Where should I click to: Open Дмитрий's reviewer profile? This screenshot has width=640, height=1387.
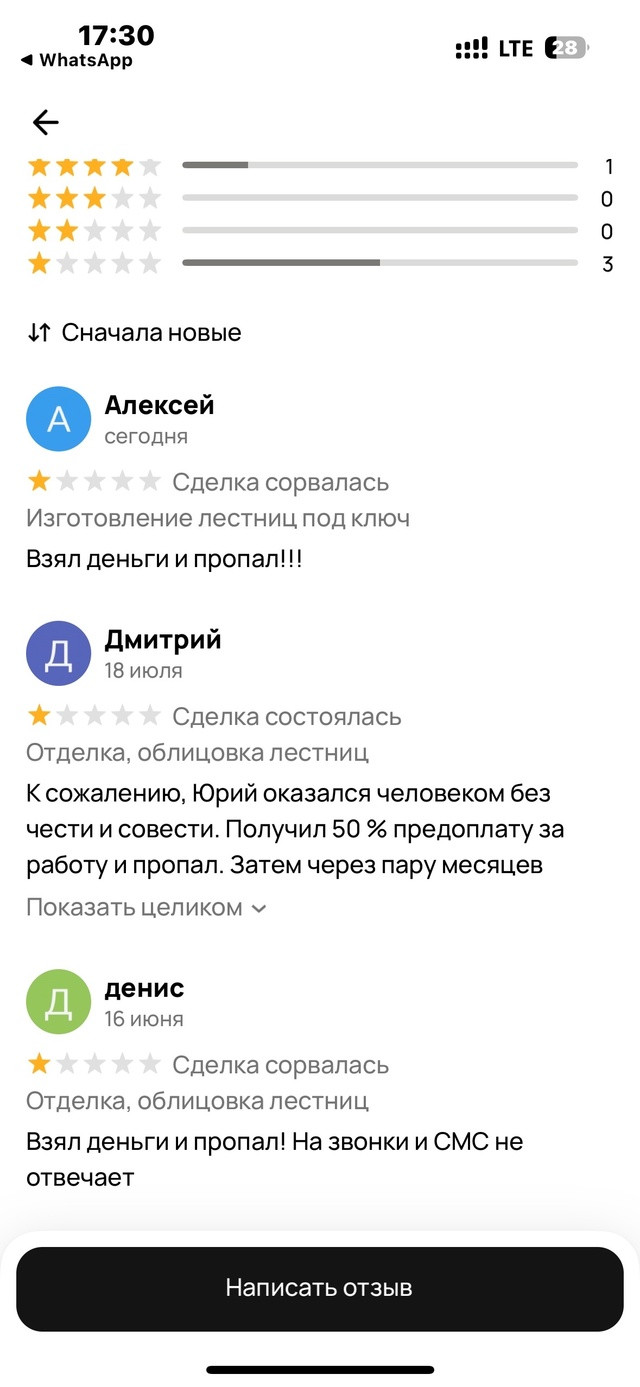click(x=59, y=653)
